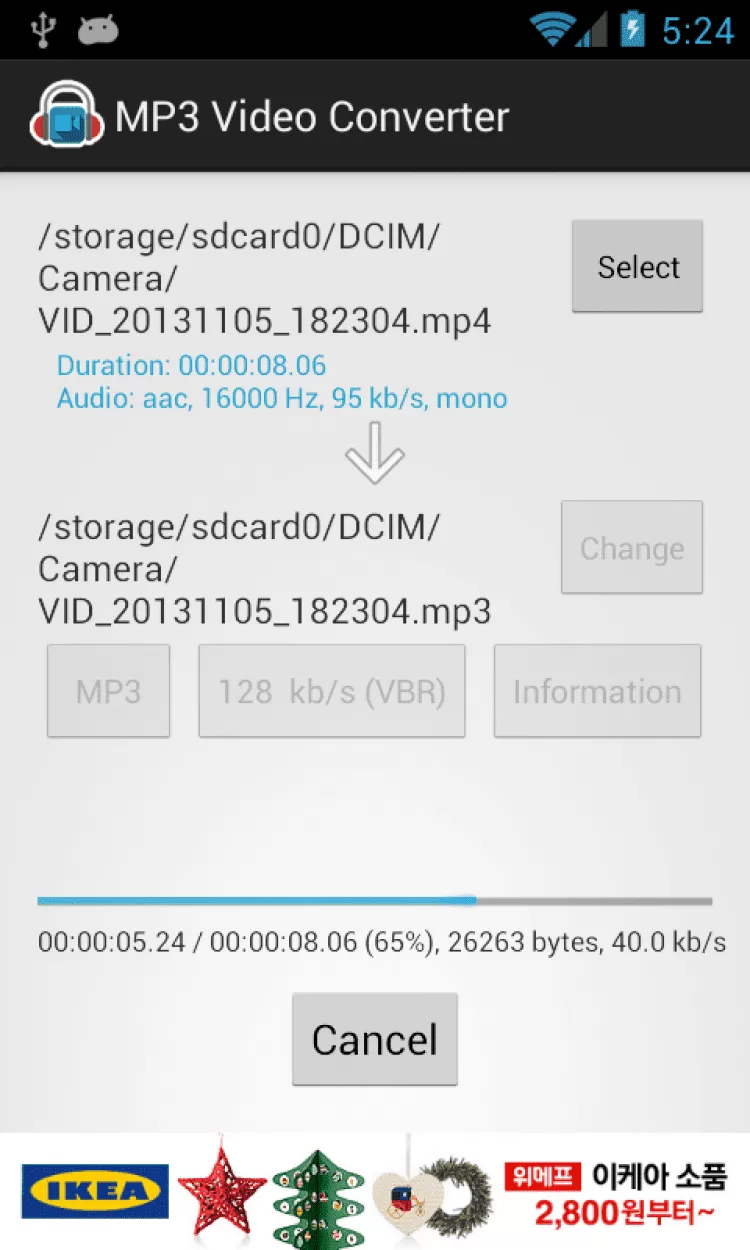Tap Select to choose a source video

(637, 267)
